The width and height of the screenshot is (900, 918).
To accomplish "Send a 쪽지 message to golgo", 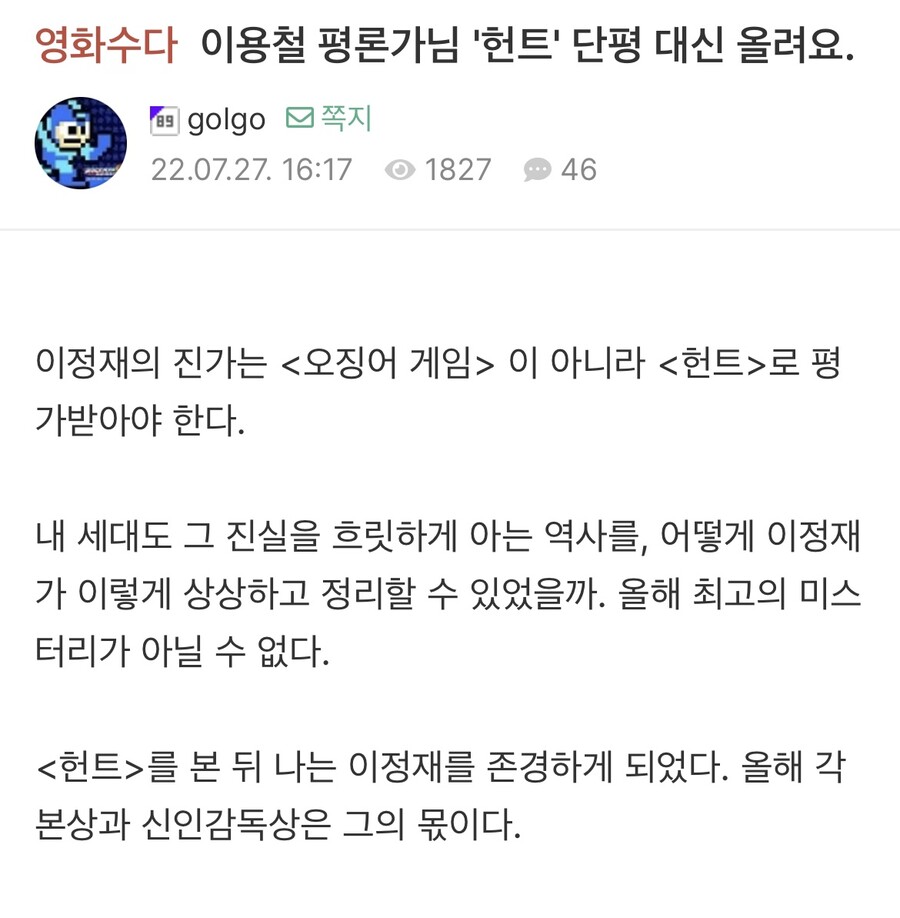I will [x=329, y=119].
